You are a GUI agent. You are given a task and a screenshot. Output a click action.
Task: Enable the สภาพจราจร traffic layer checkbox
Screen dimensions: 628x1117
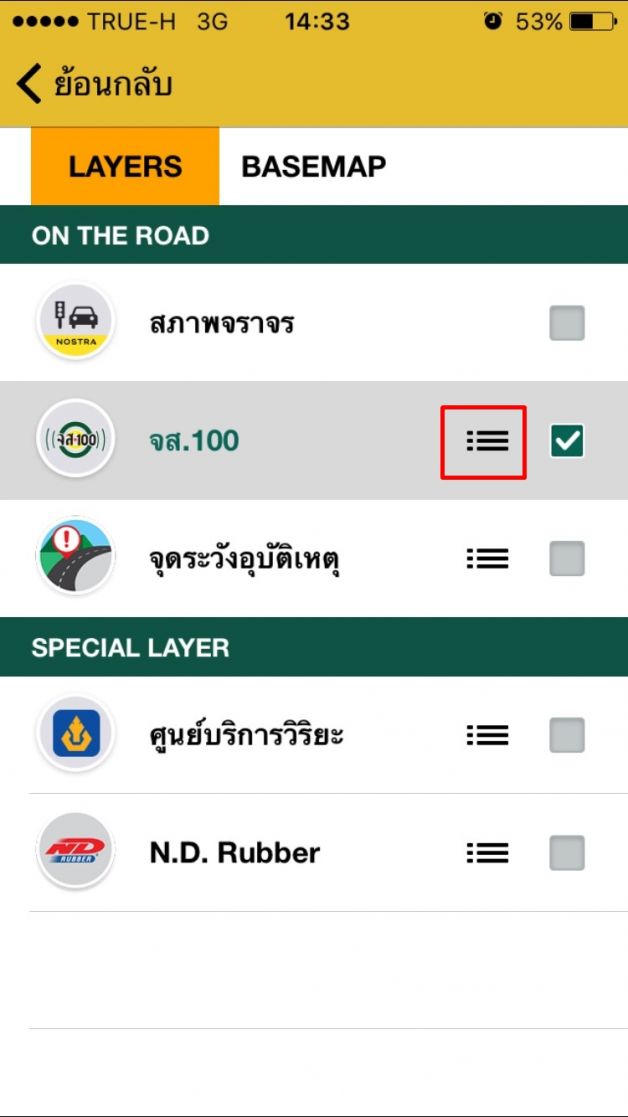click(x=567, y=323)
